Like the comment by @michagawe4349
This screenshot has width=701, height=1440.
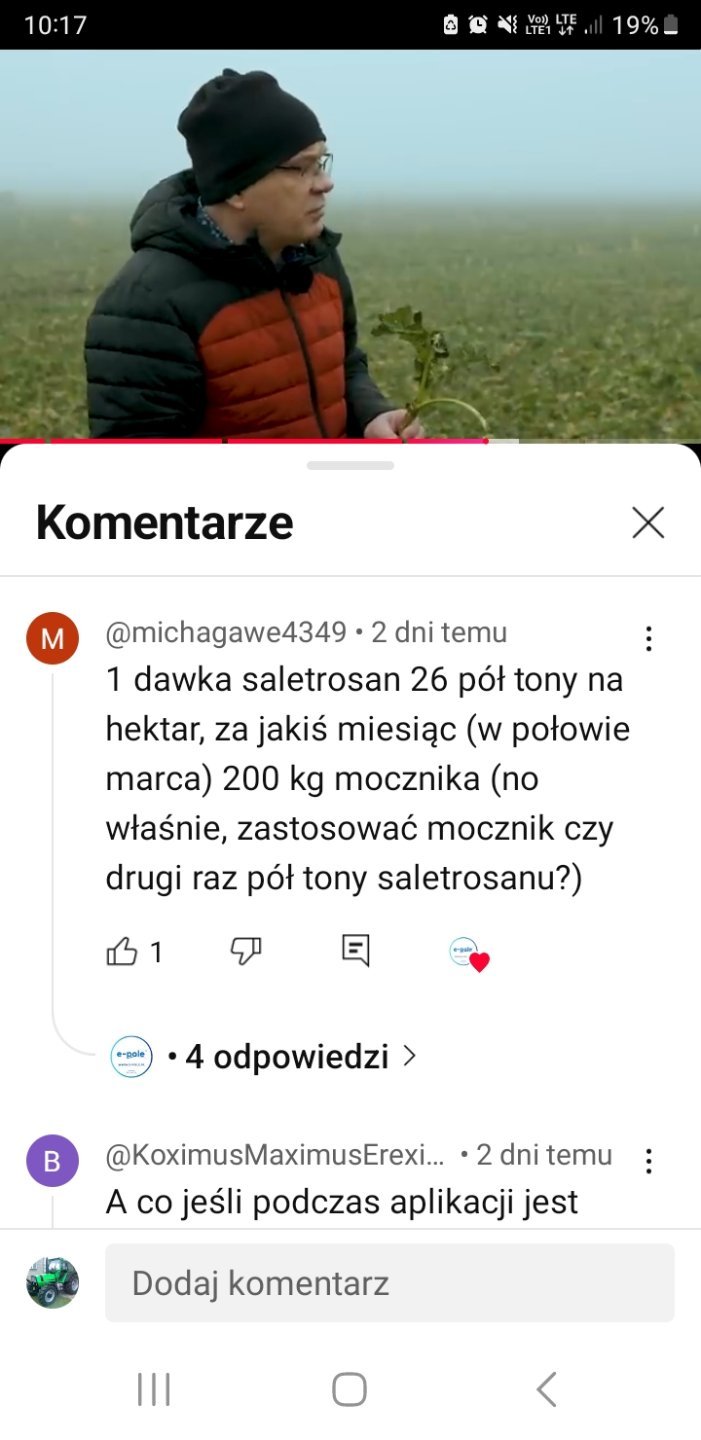122,951
